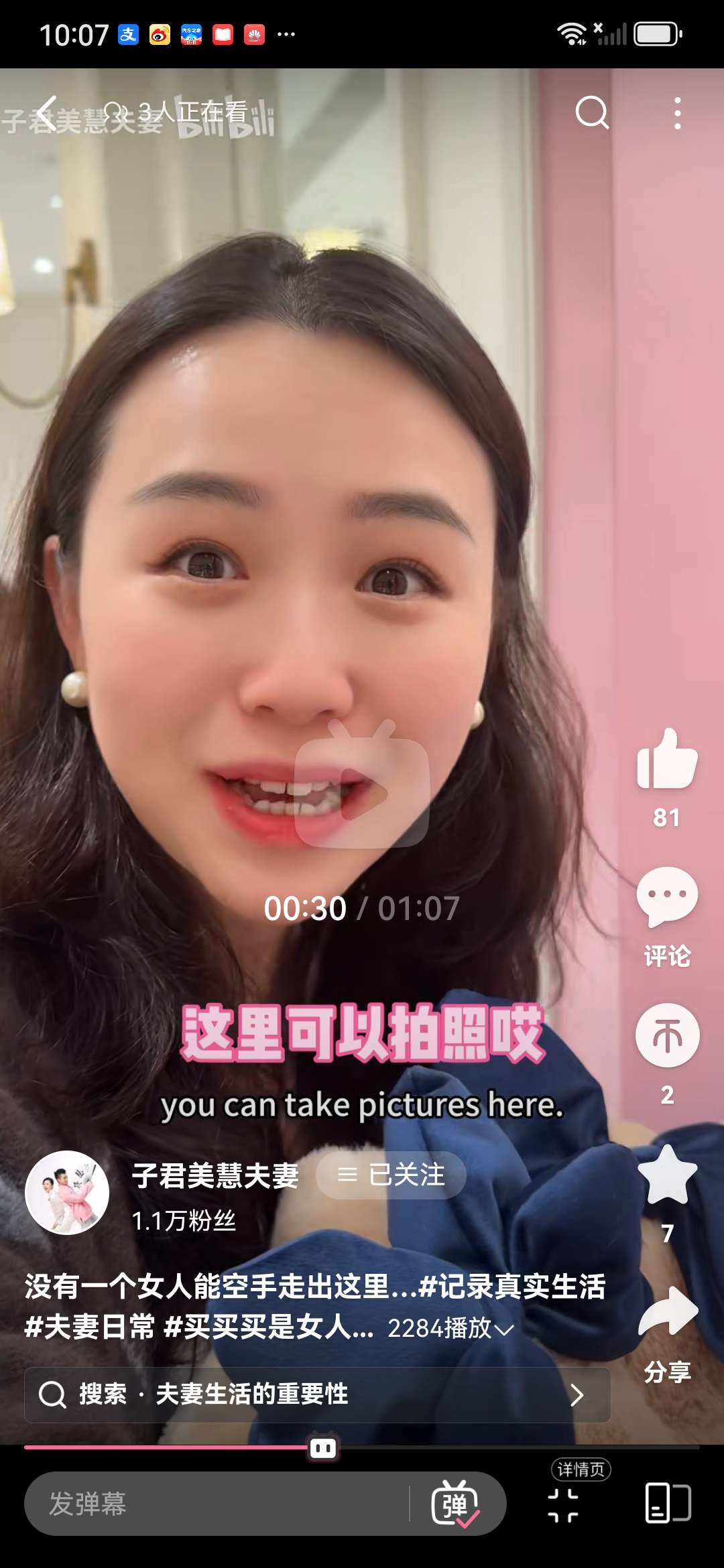The width and height of the screenshot is (724, 1568).
Task: Add the video to favorites with the star
Action: tap(667, 1174)
